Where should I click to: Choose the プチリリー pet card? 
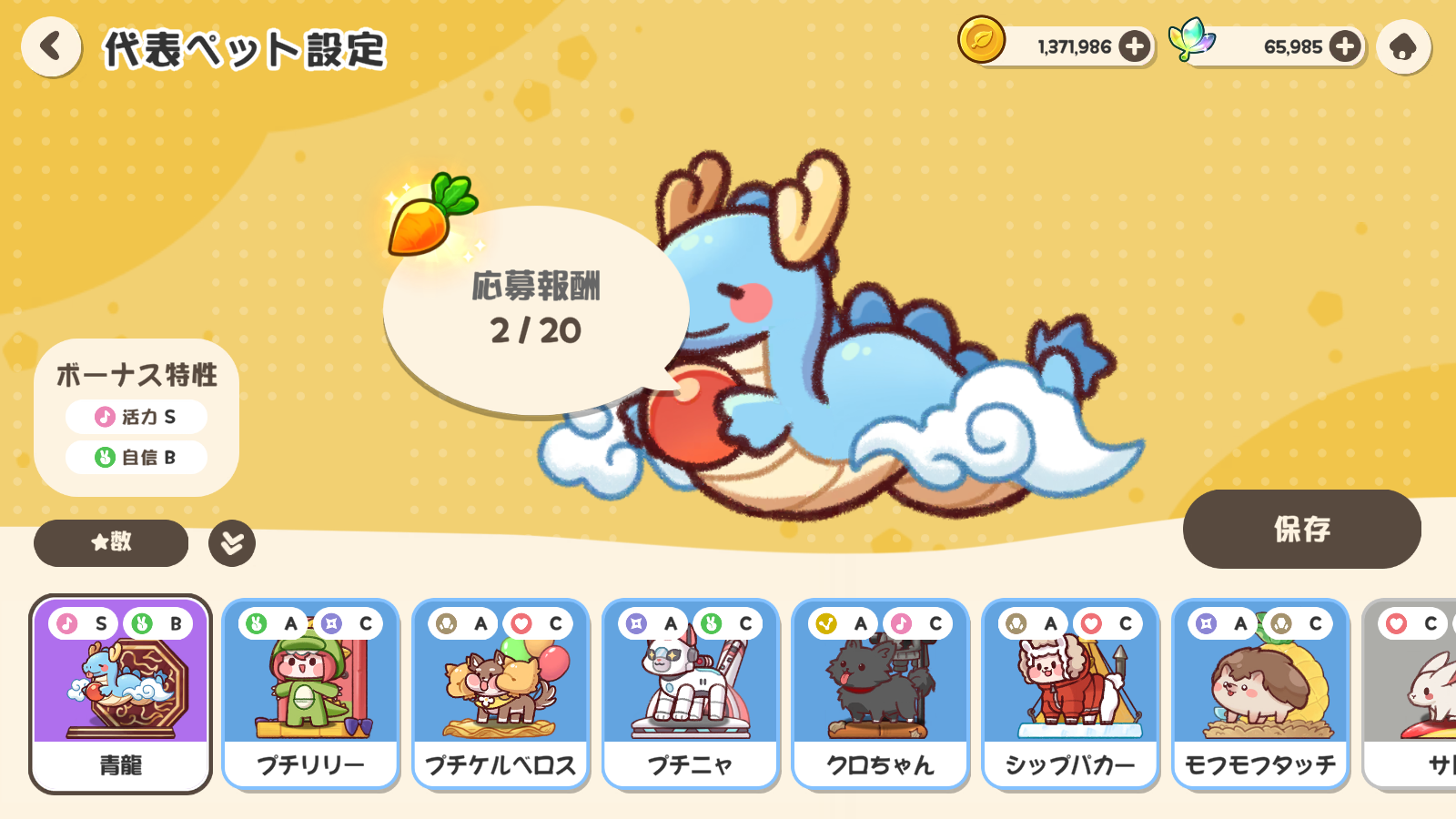click(310, 693)
